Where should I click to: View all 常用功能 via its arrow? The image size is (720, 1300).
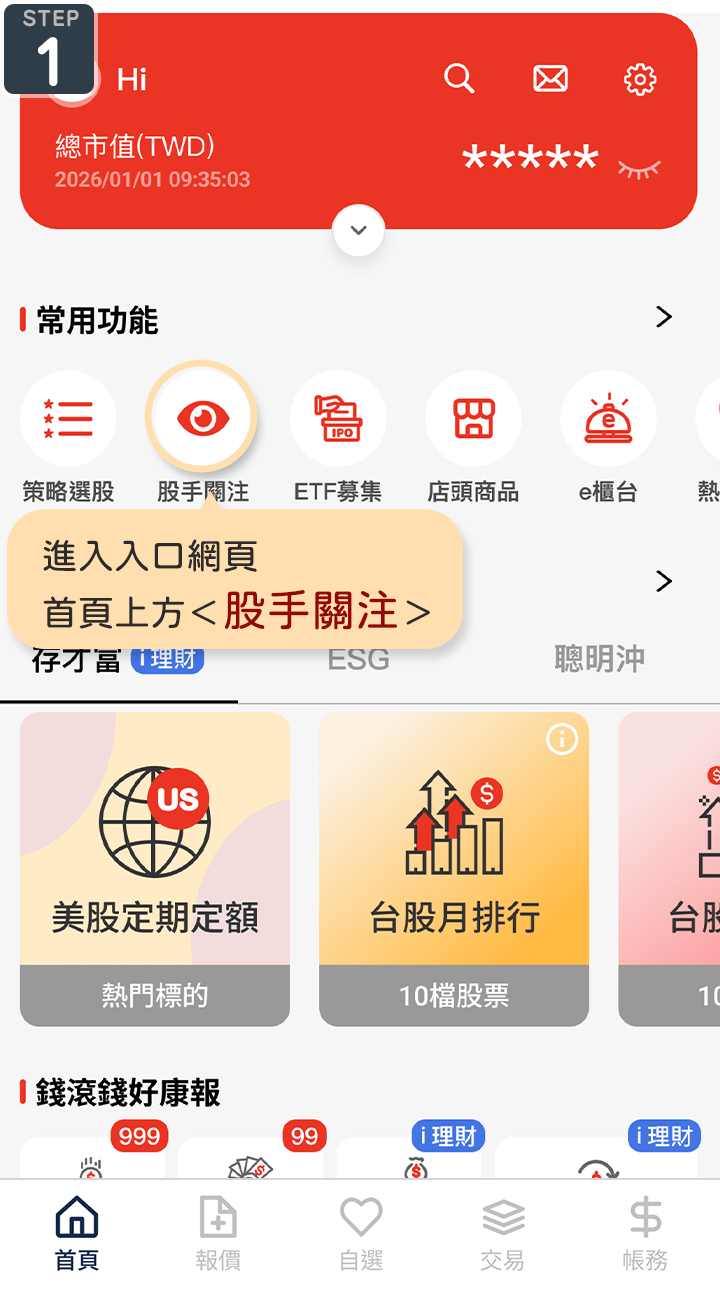pyautogui.click(x=663, y=318)
